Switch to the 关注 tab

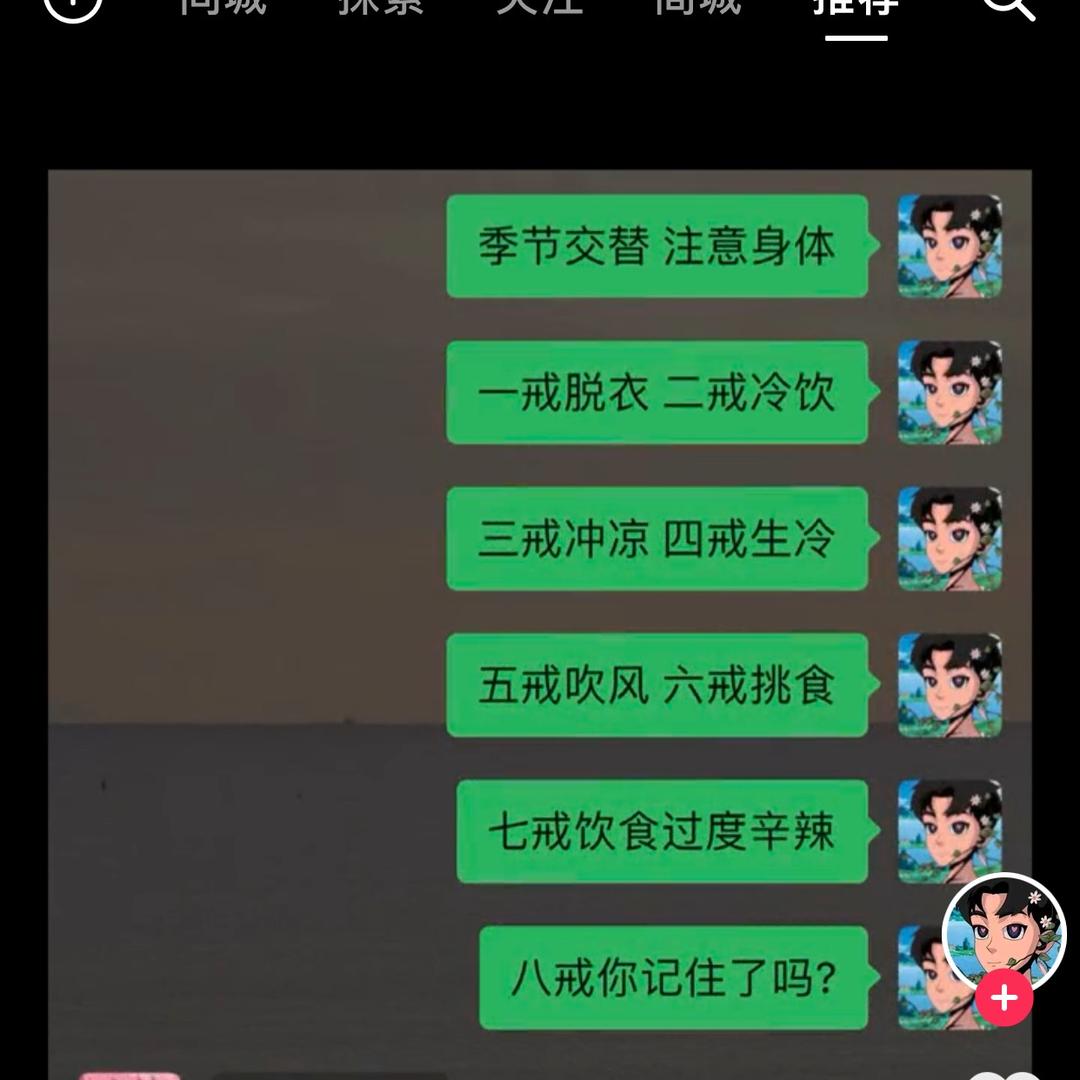(539, 6)
